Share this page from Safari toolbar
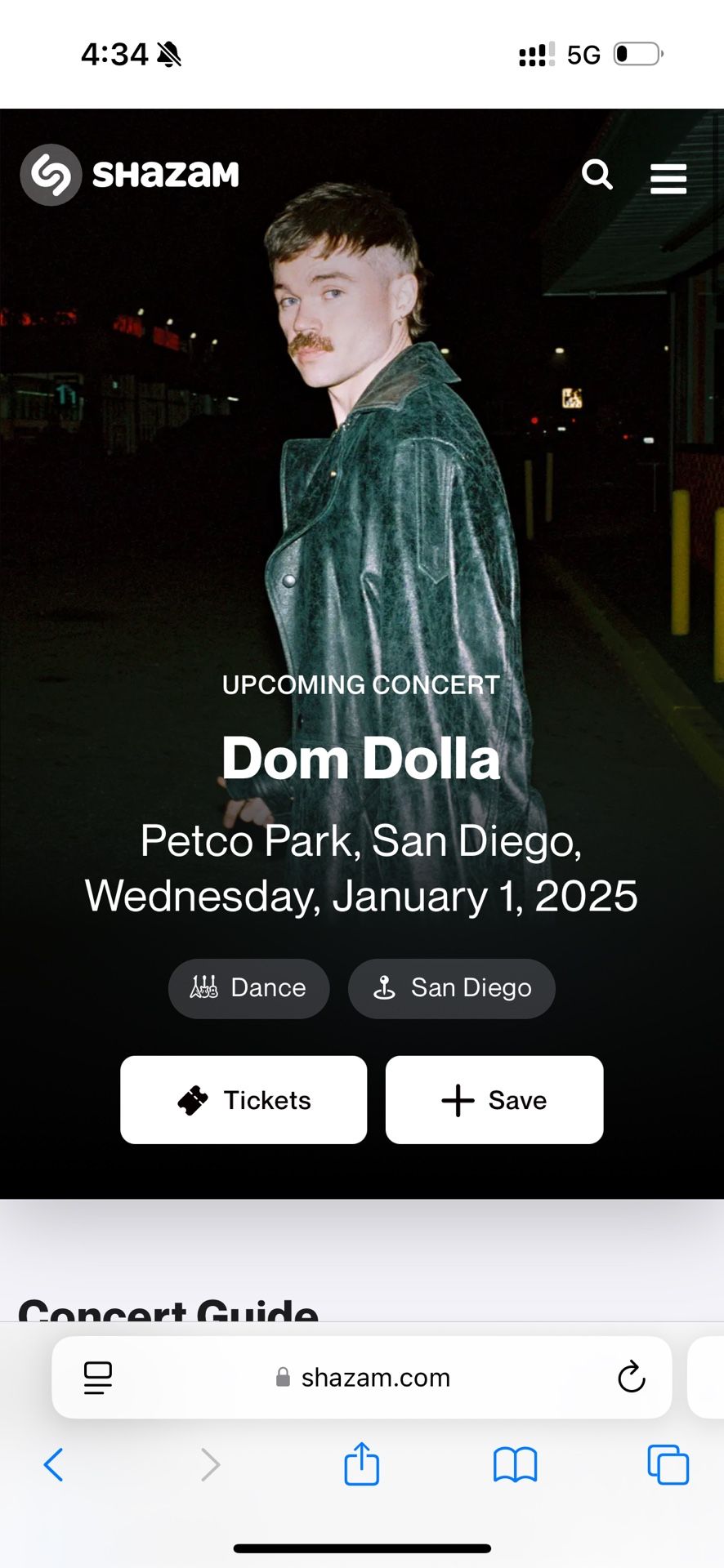Viewport: 724px width, 1568px height. pos(361,1463)
